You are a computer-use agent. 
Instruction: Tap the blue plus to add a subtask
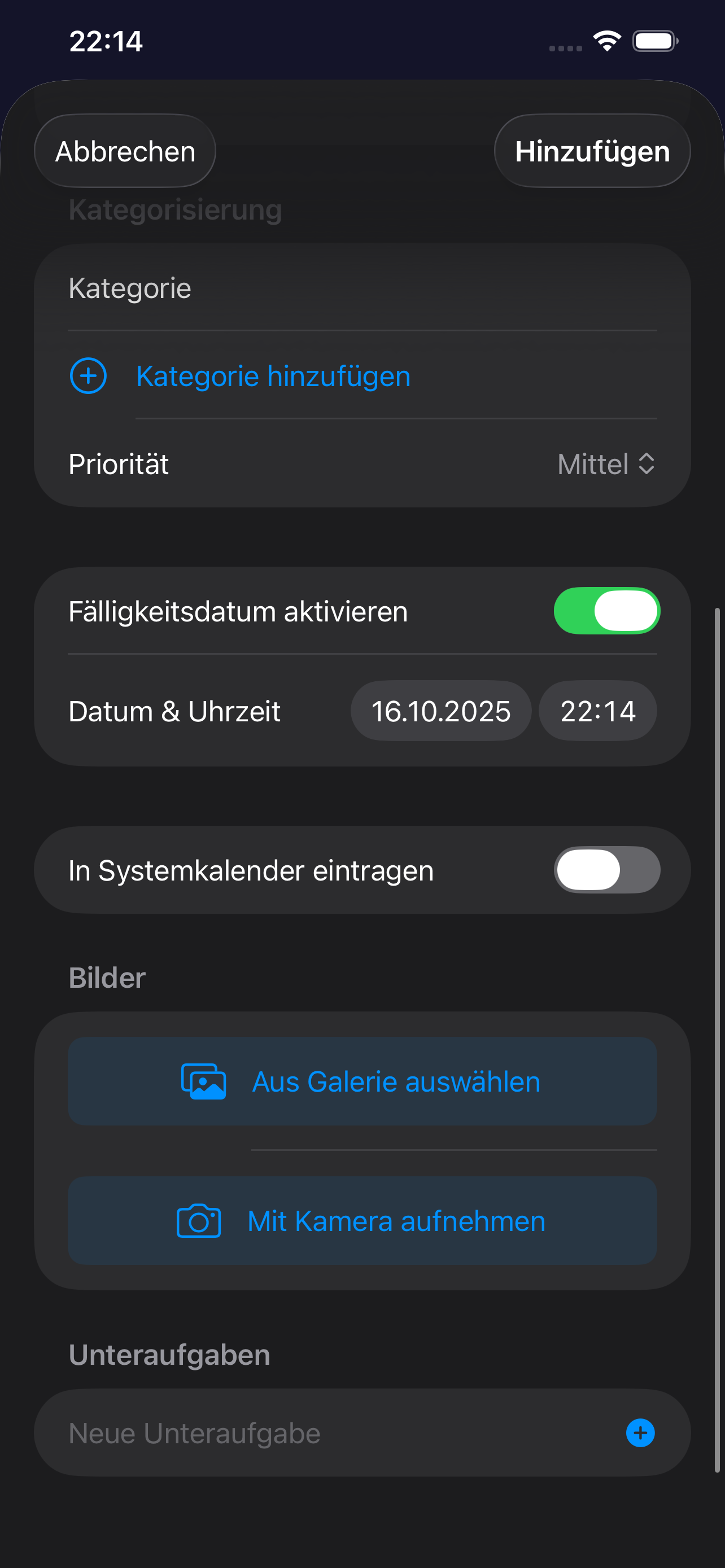click(639, 1433)
